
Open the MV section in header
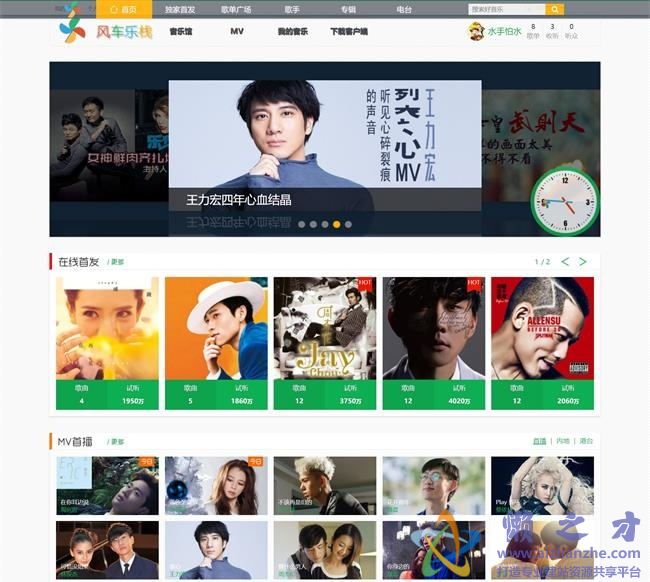pyautogui.click(x=237, y=32)
